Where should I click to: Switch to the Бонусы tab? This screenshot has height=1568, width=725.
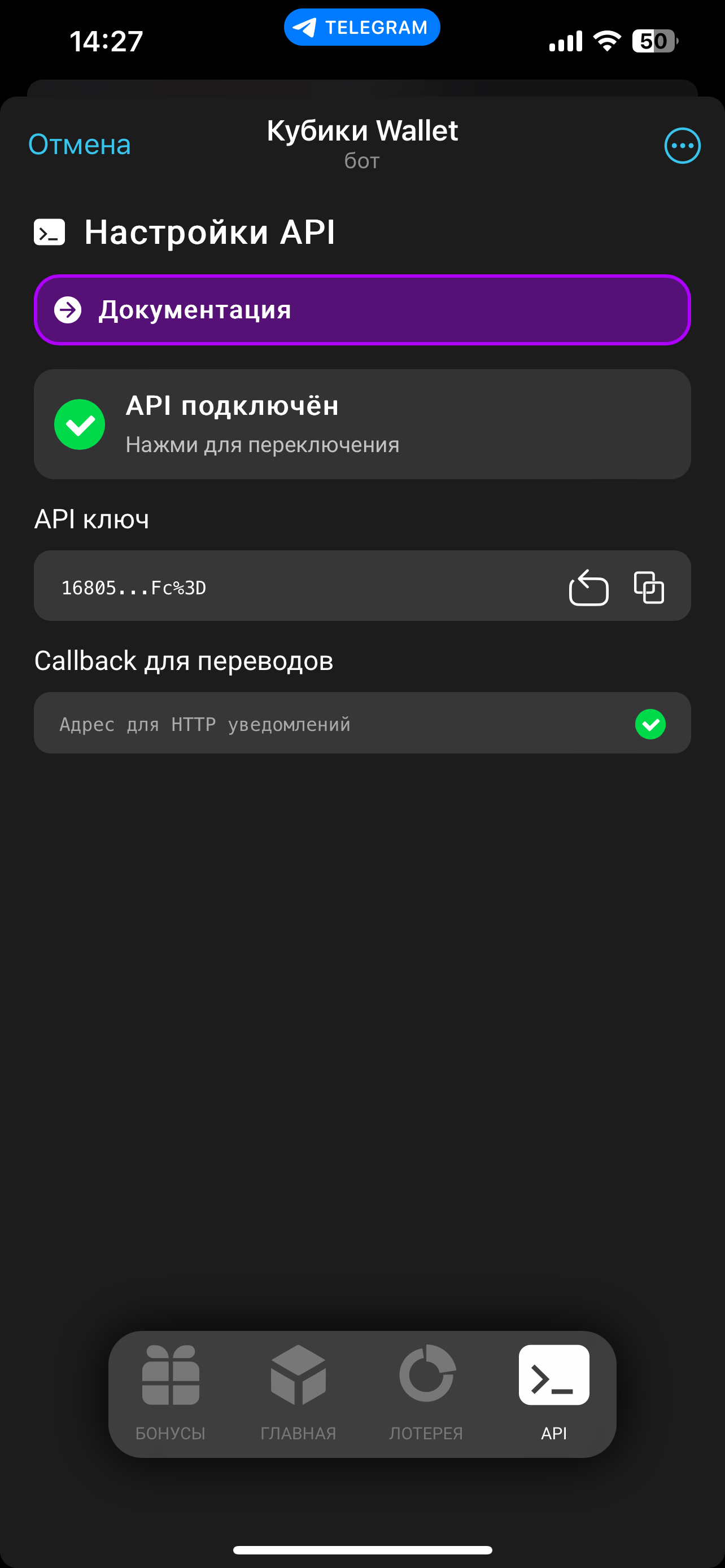[171, 1393]
